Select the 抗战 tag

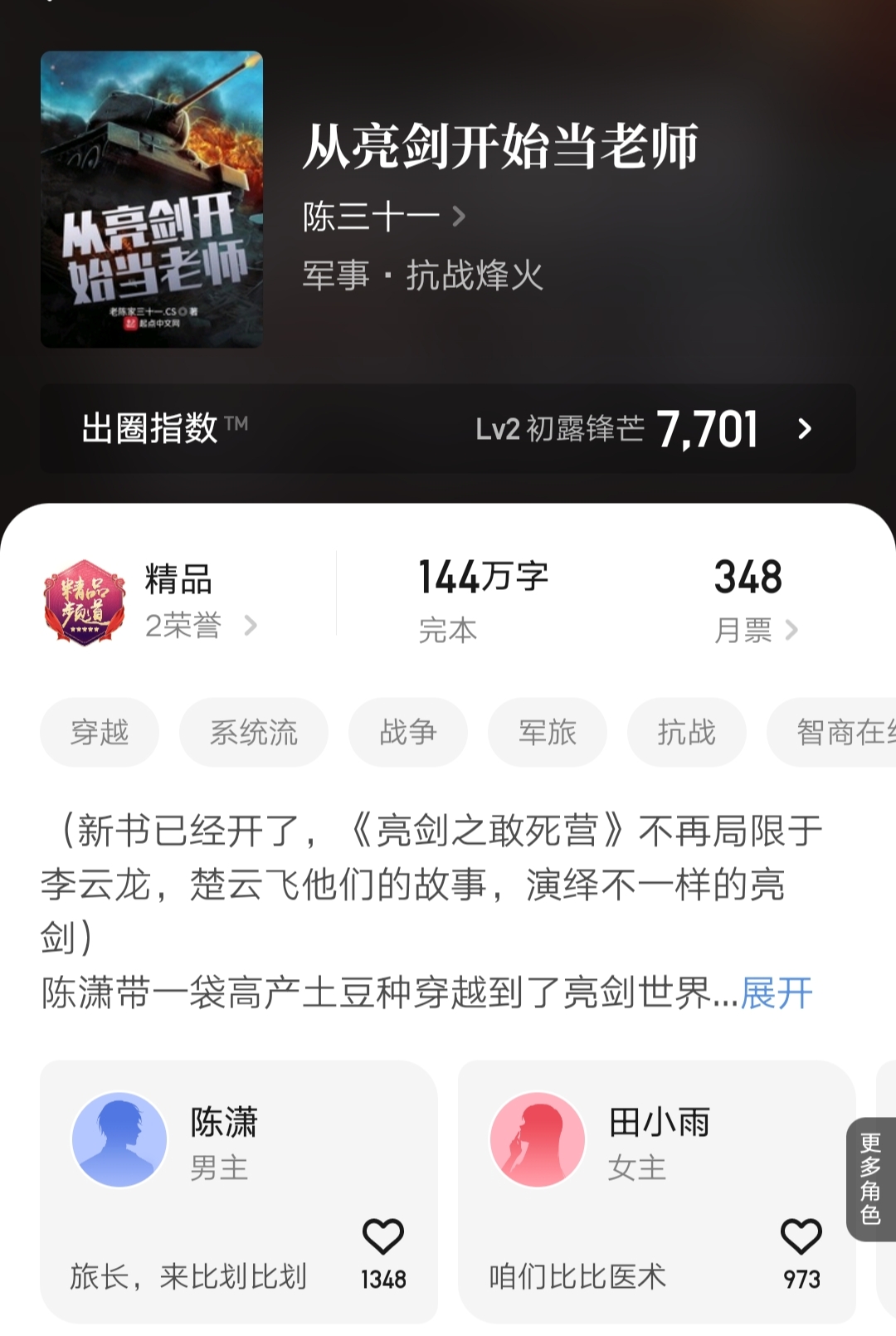tap(685, 732)
